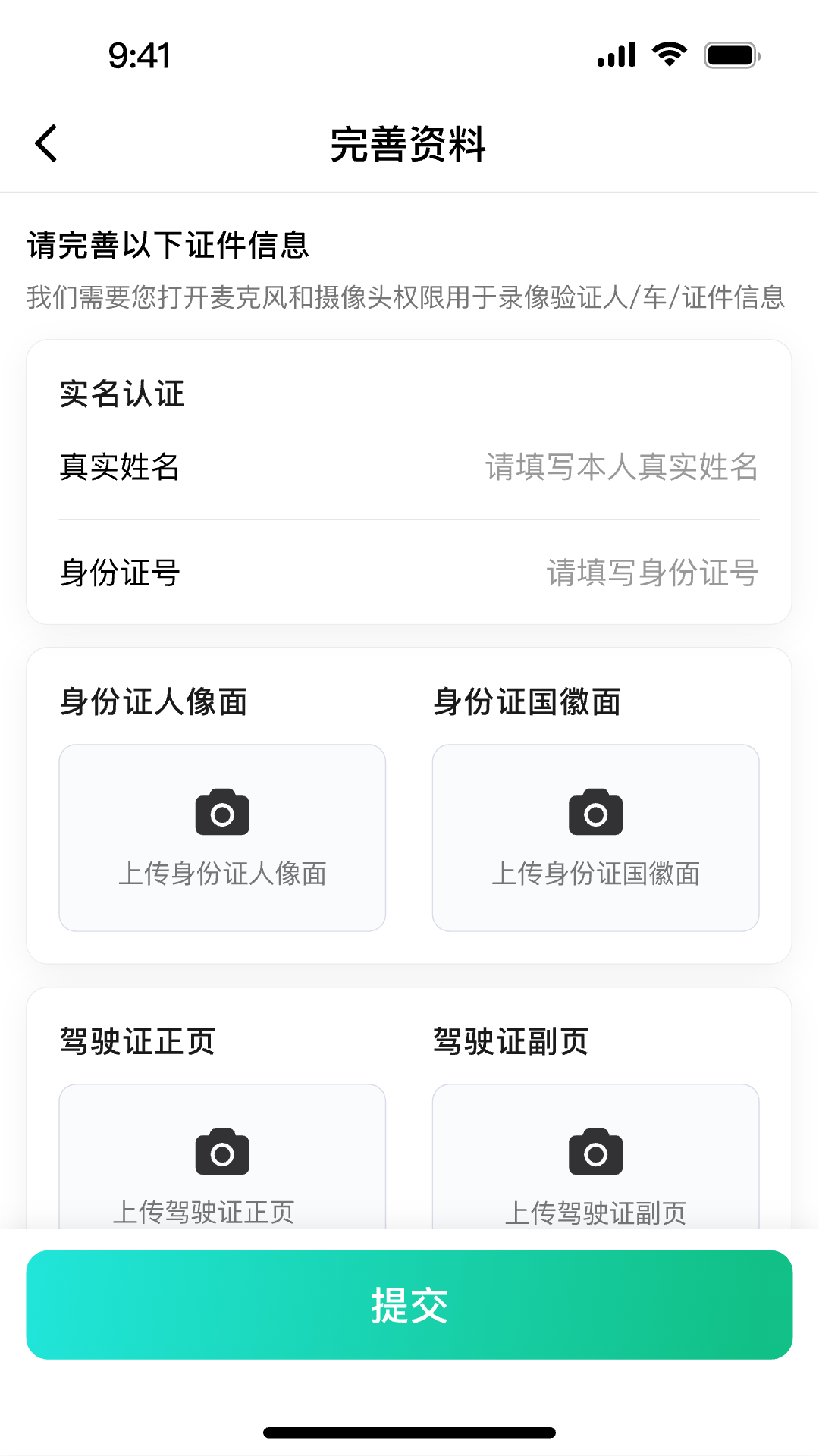Tap the camera icon for 驾驶证正页 upload
This screenshot has height=1456, width=819.
tap(221, 1152)
